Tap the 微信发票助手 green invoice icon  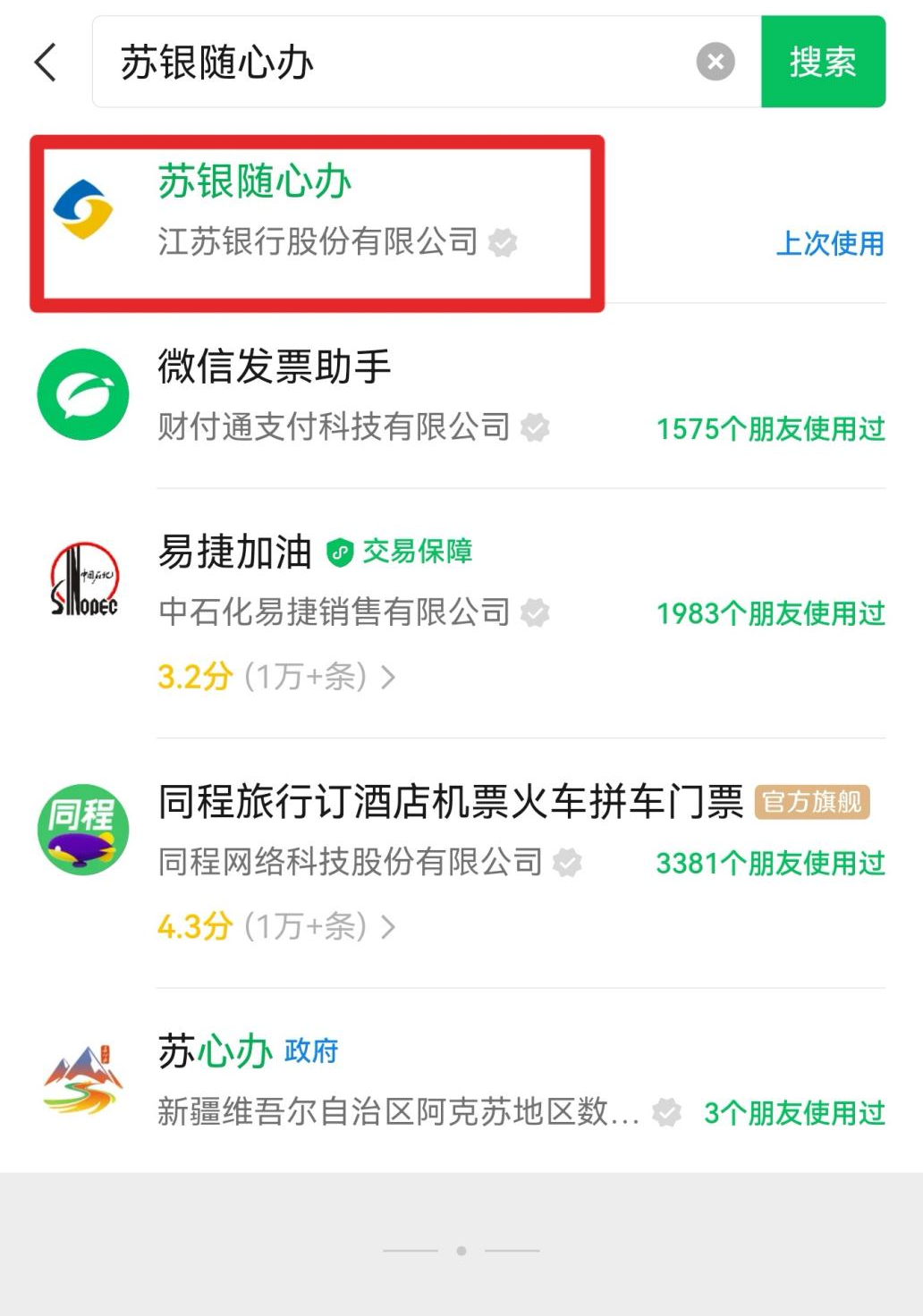click(83, 393)
